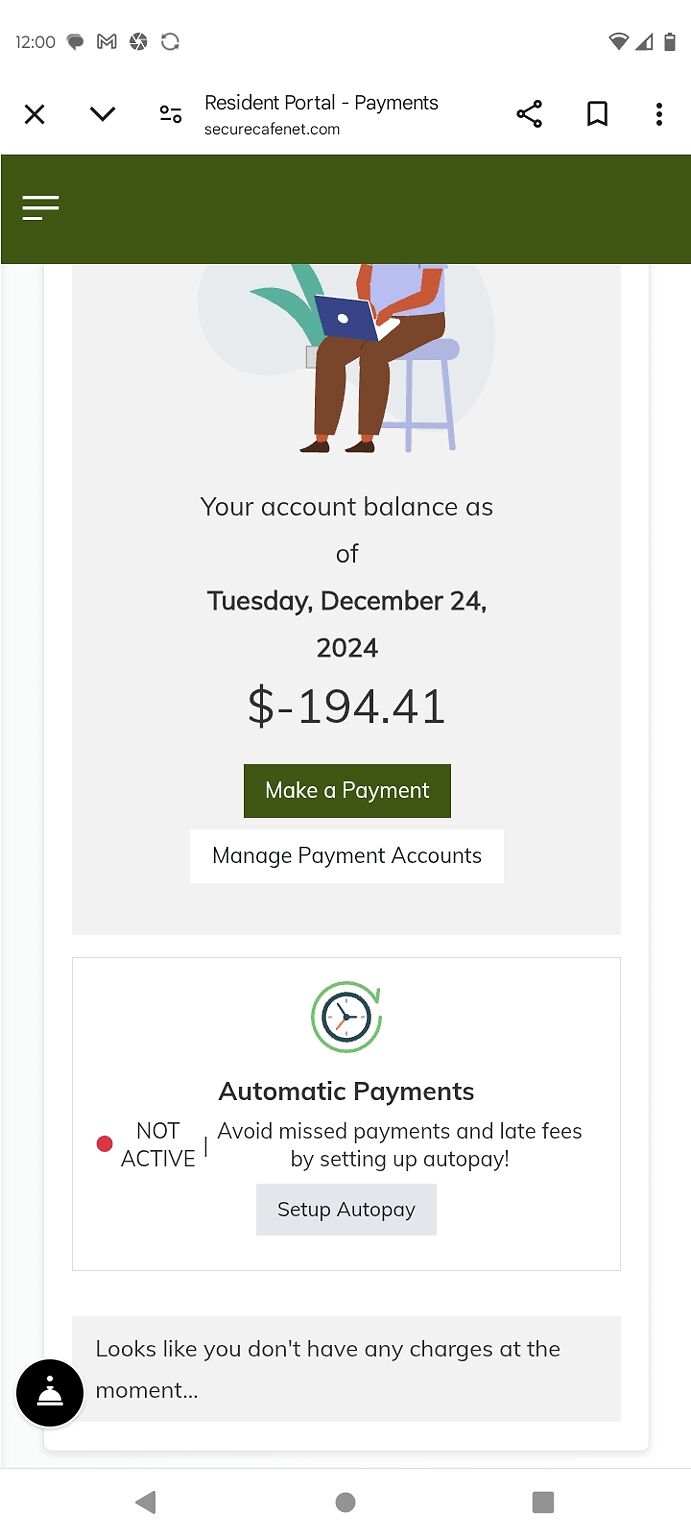Tap Make a Payment
The width and height of the screenshot is (691, 1536).
pos(347,791)
